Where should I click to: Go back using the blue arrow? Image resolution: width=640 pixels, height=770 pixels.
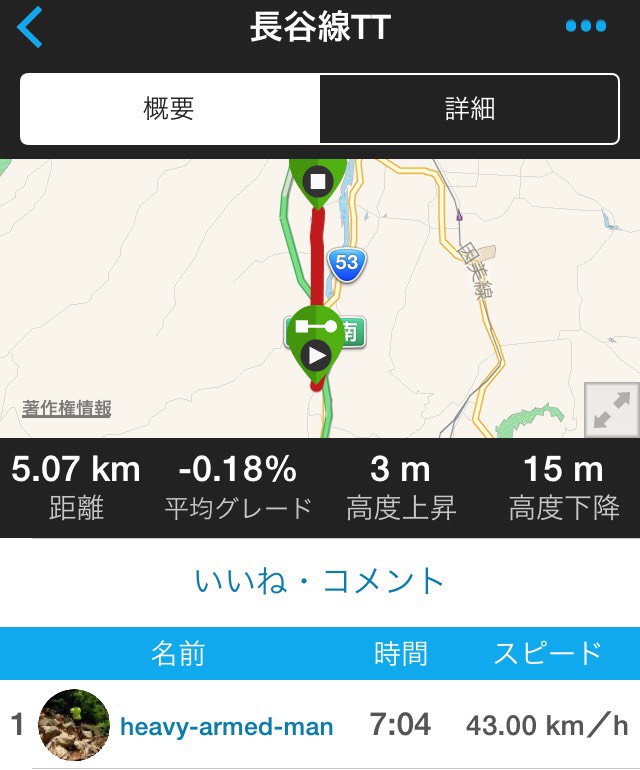pyautogui.click(x=30, y=27)
